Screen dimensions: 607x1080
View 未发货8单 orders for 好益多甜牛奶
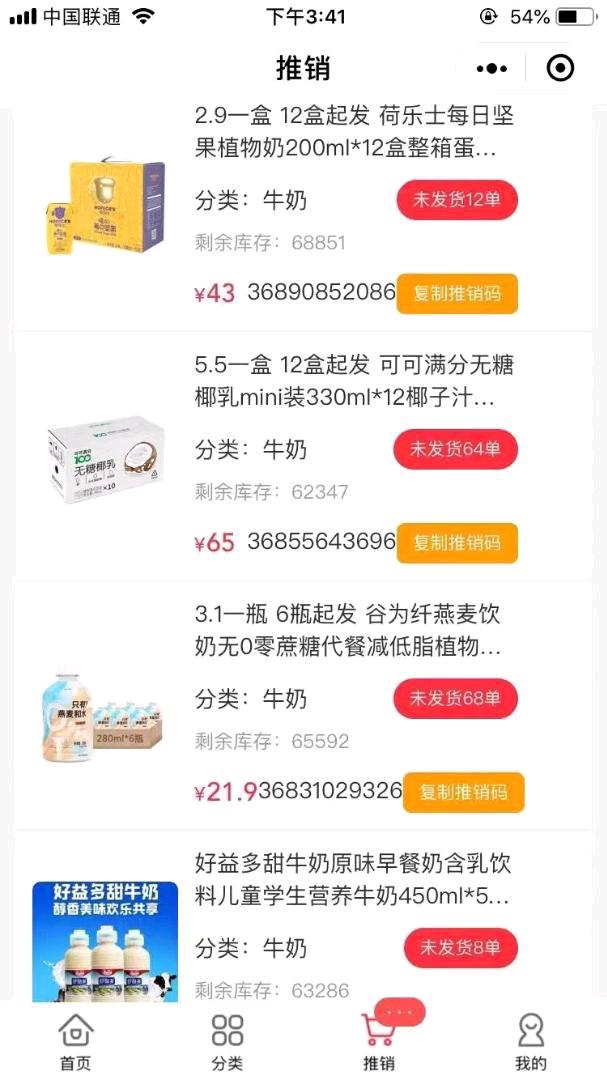460,947
